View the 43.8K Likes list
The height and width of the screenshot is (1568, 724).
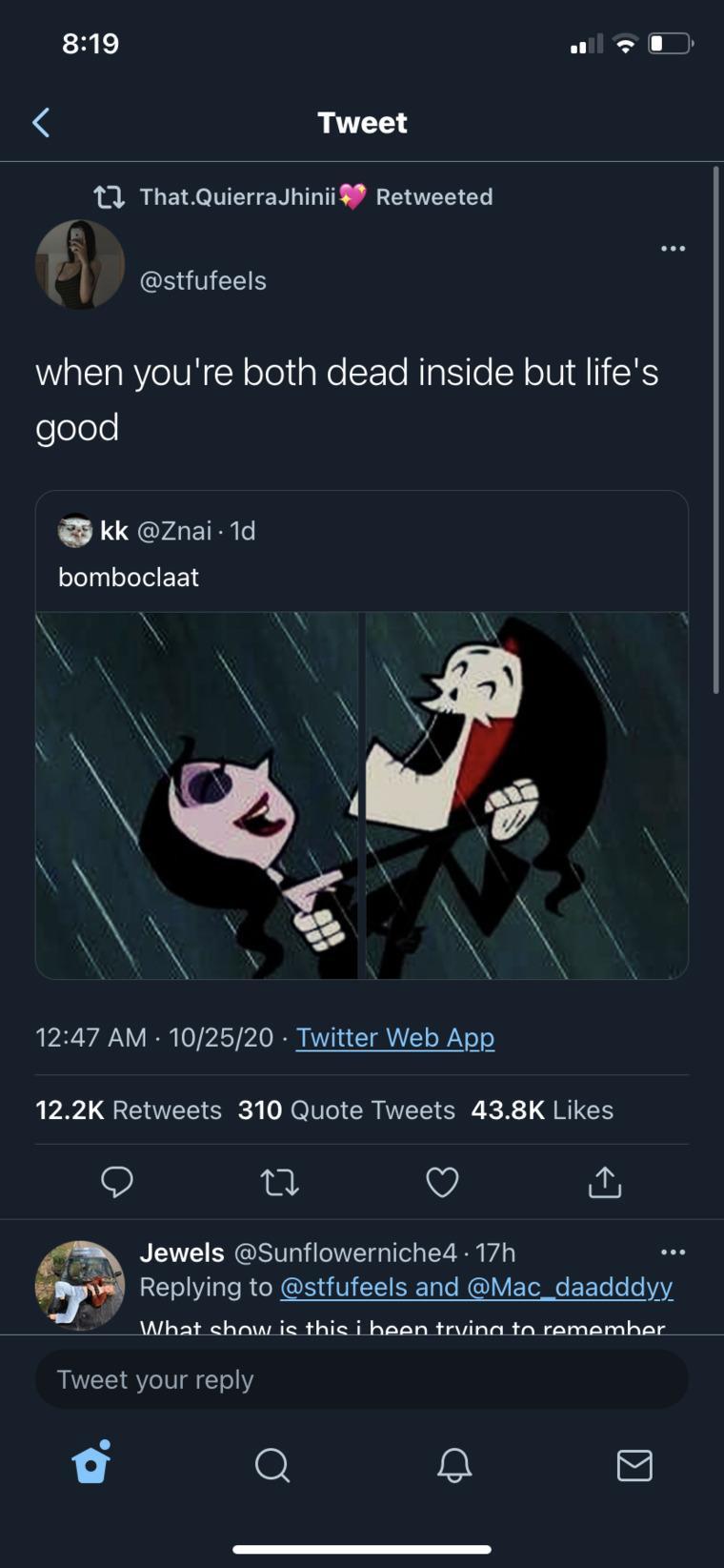coord(541,1110)
